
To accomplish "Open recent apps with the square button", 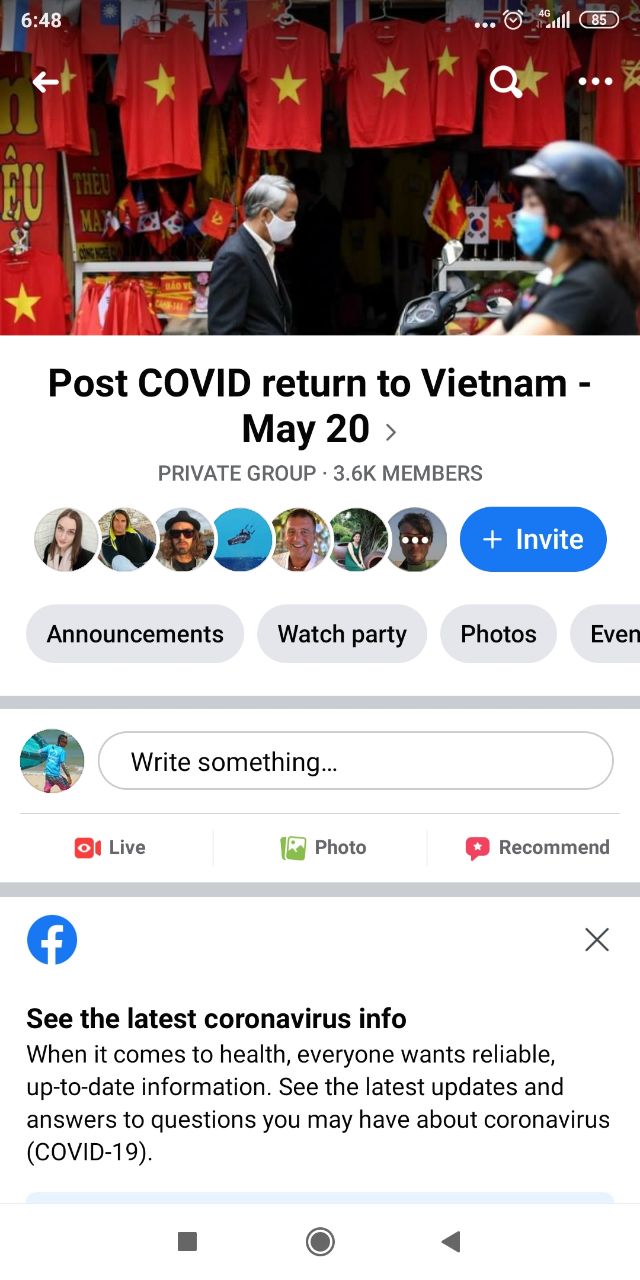I will pos(187,1241).
